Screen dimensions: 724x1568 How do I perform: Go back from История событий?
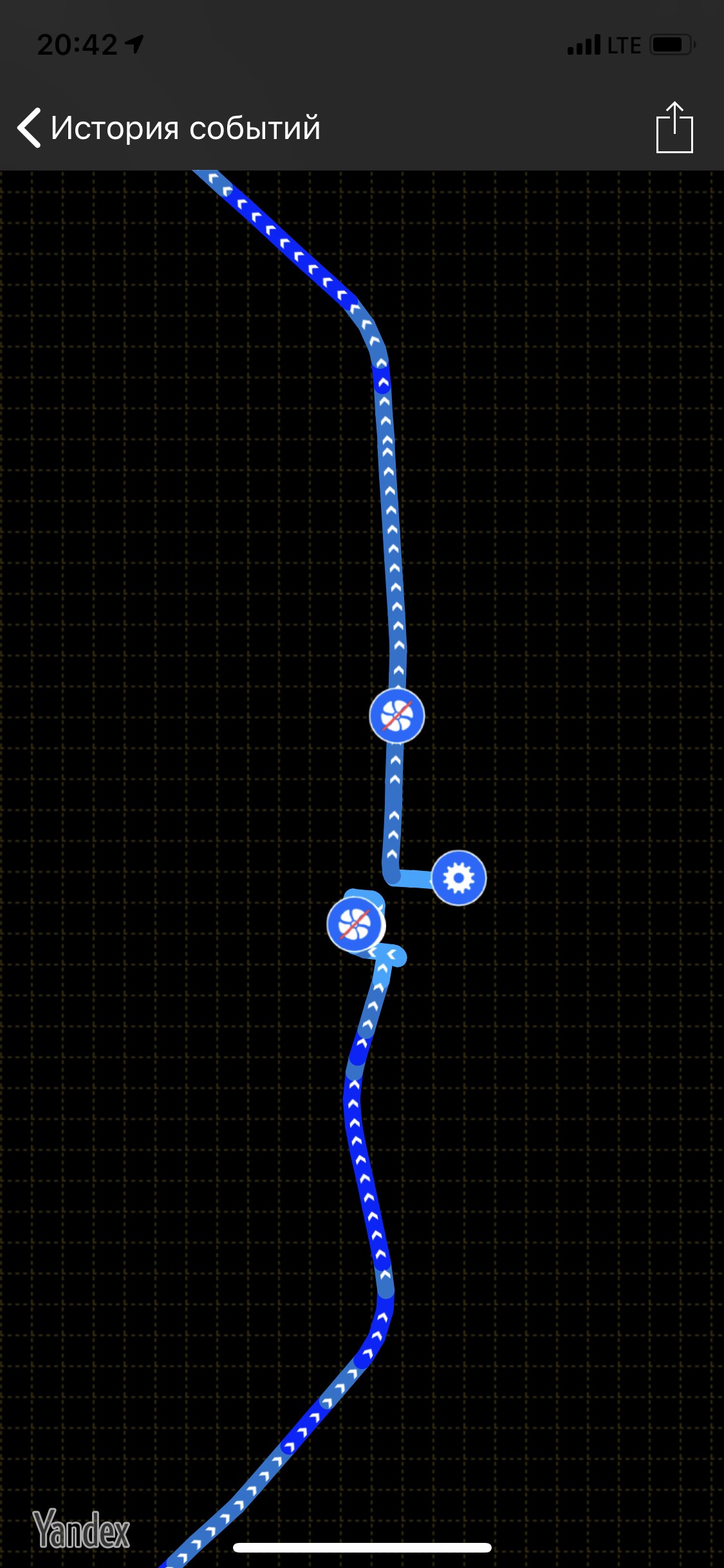point(30,127)
